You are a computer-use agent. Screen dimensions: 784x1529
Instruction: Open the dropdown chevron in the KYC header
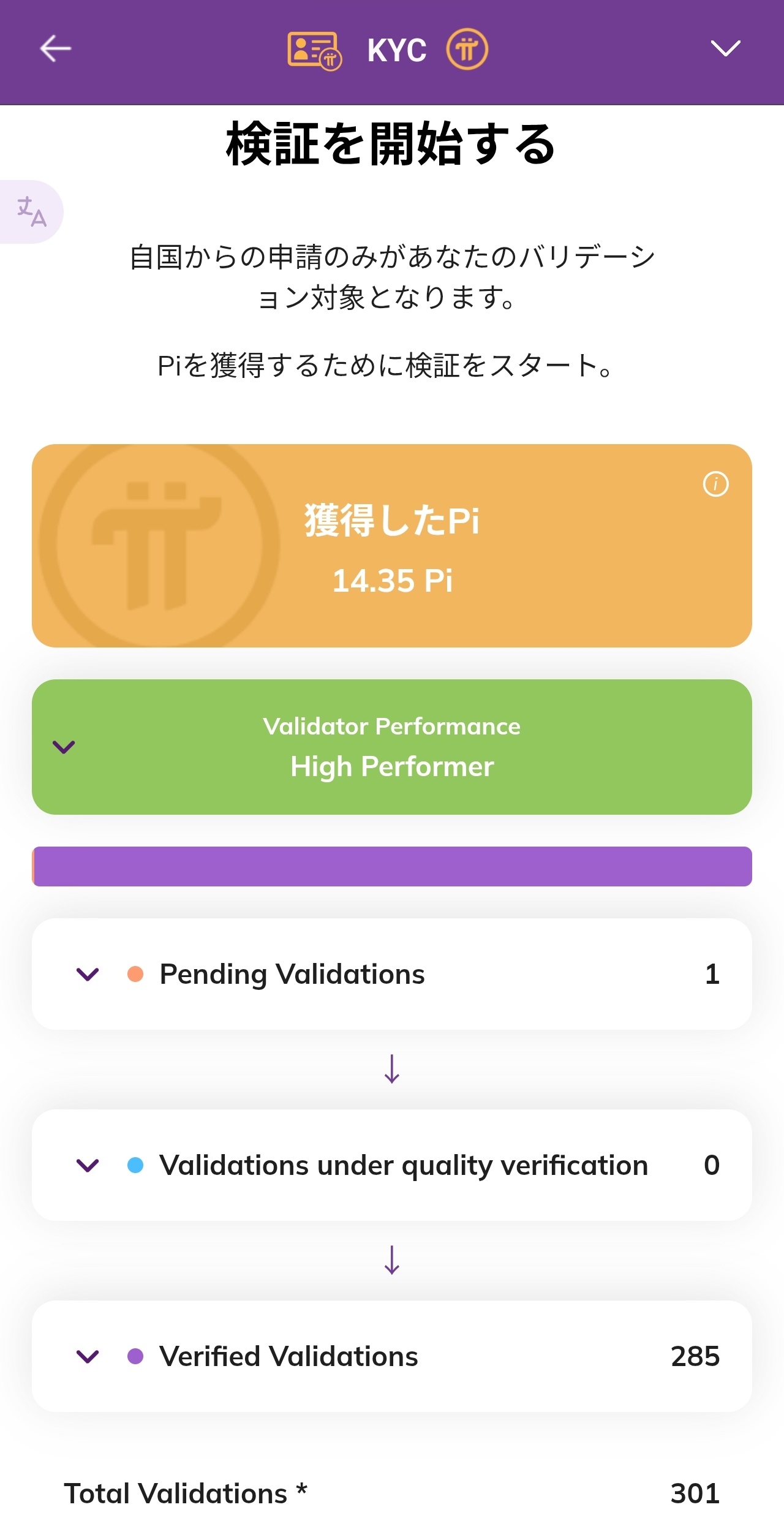coord(725,48)
